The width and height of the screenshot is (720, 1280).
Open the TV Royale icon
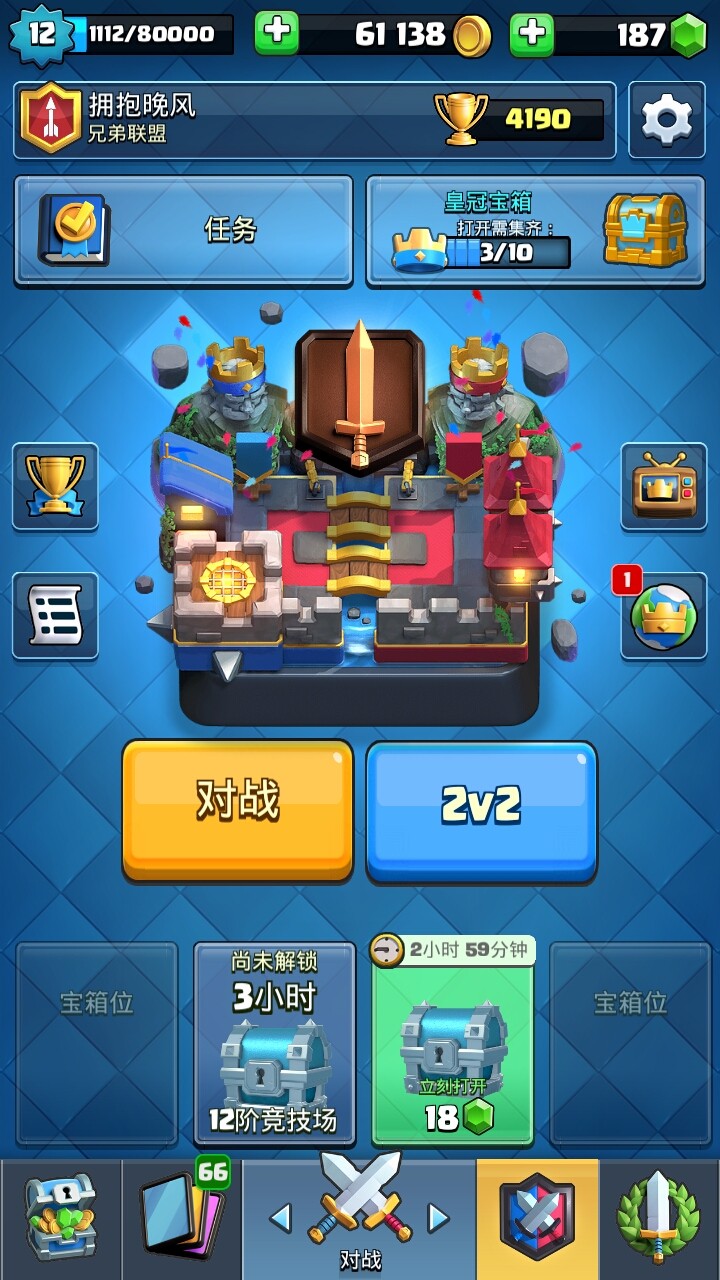click(663, 486)
